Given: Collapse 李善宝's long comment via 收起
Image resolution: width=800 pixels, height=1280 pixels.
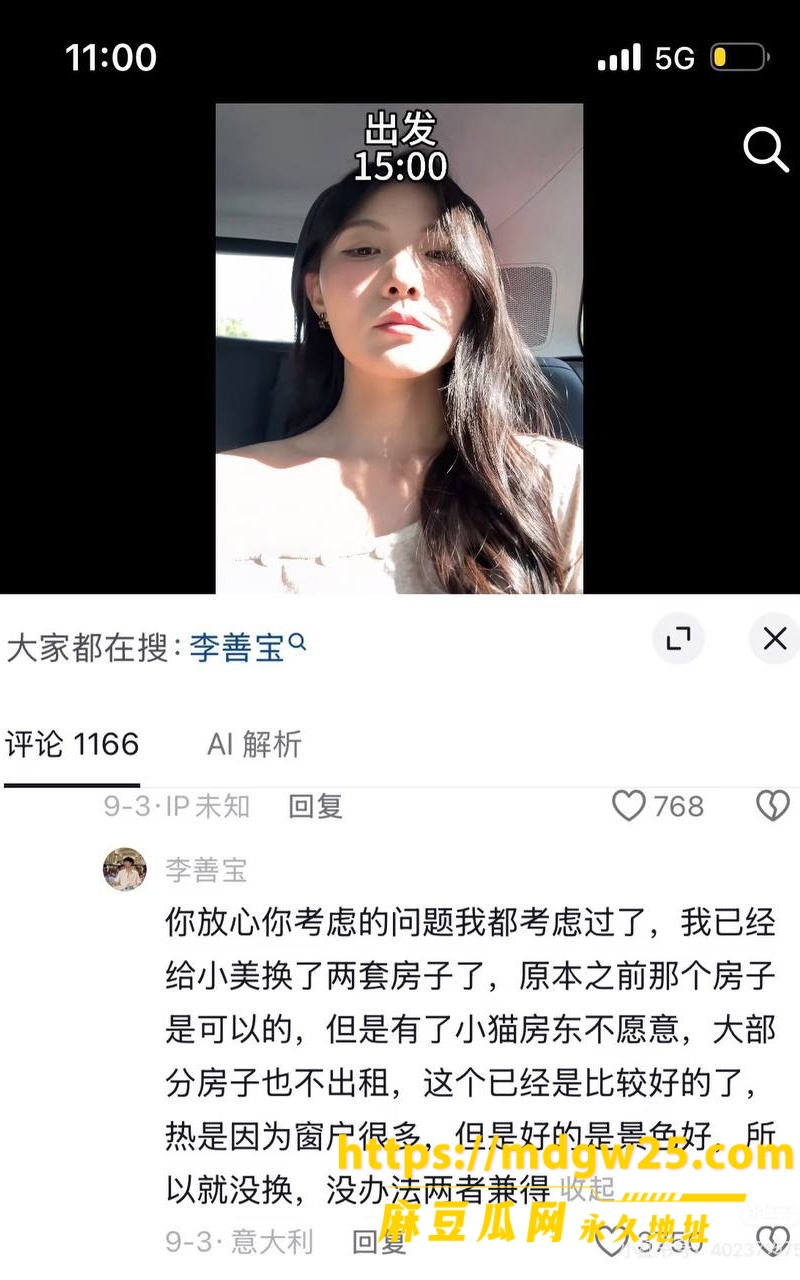Looking at the screenshot, I should coord(587,1189).
